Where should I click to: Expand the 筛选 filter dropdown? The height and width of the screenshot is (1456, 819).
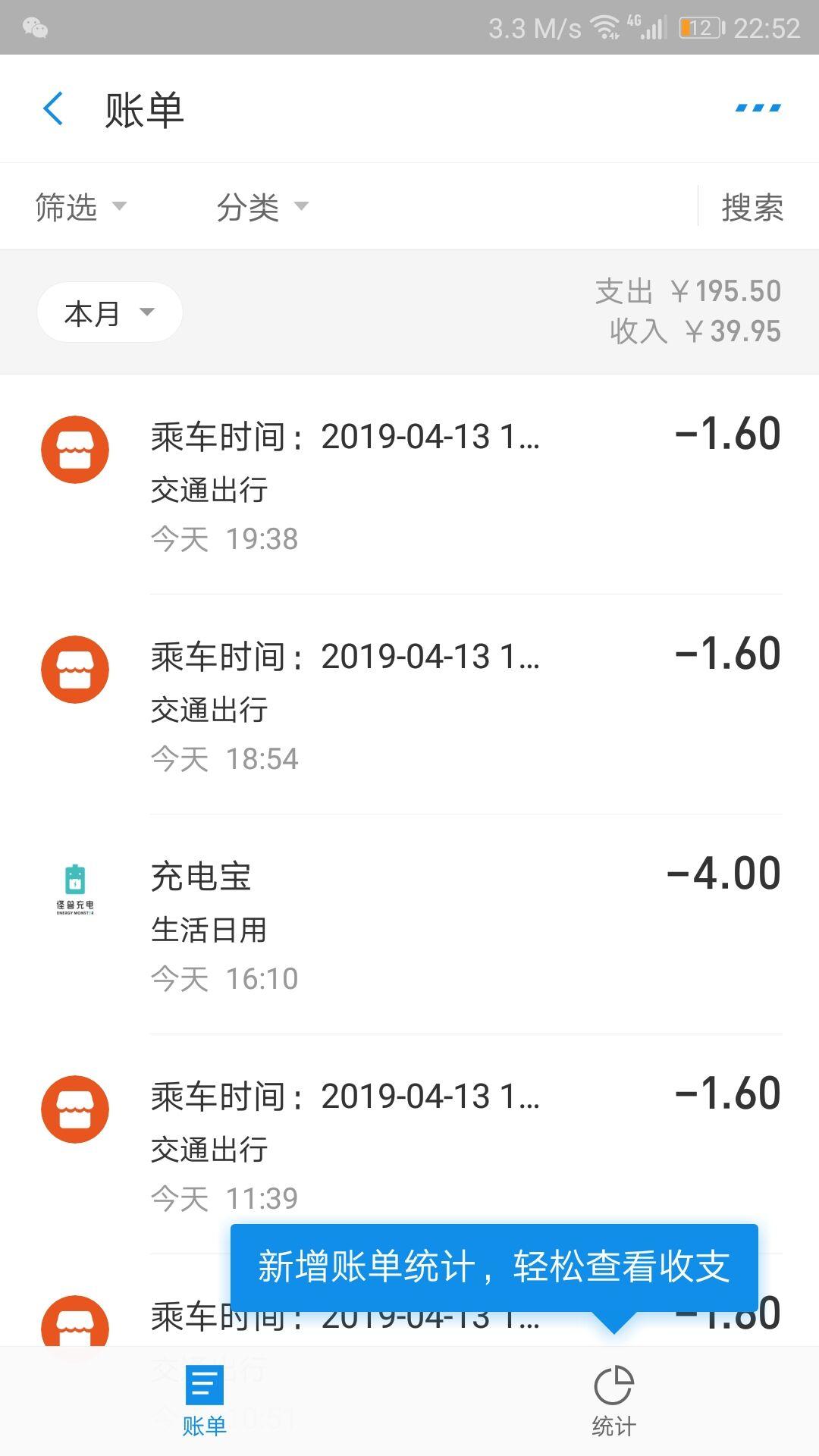click(x=81, y=207)
